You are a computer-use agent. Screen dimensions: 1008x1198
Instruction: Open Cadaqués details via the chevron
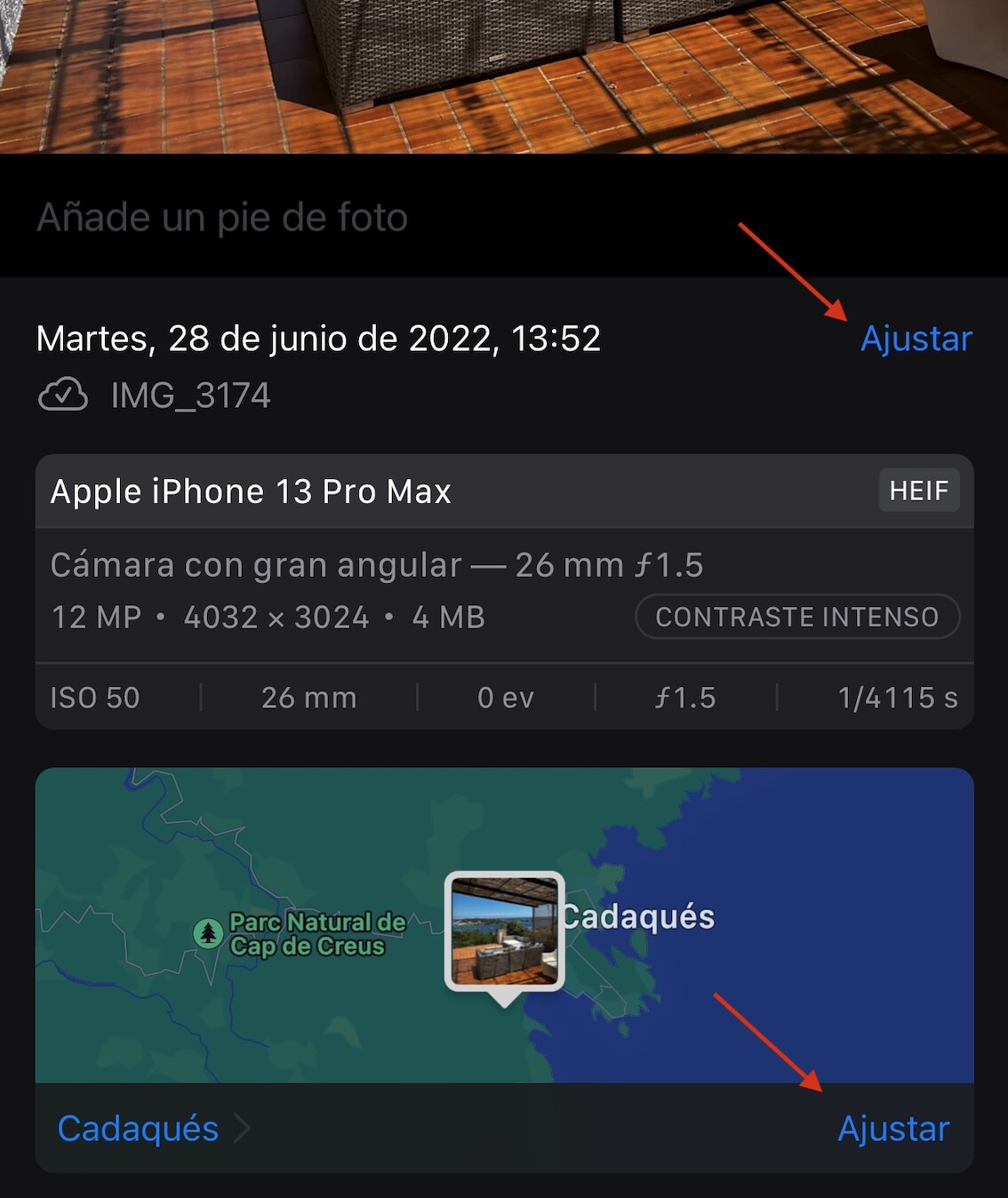[x=243, y=1128]
